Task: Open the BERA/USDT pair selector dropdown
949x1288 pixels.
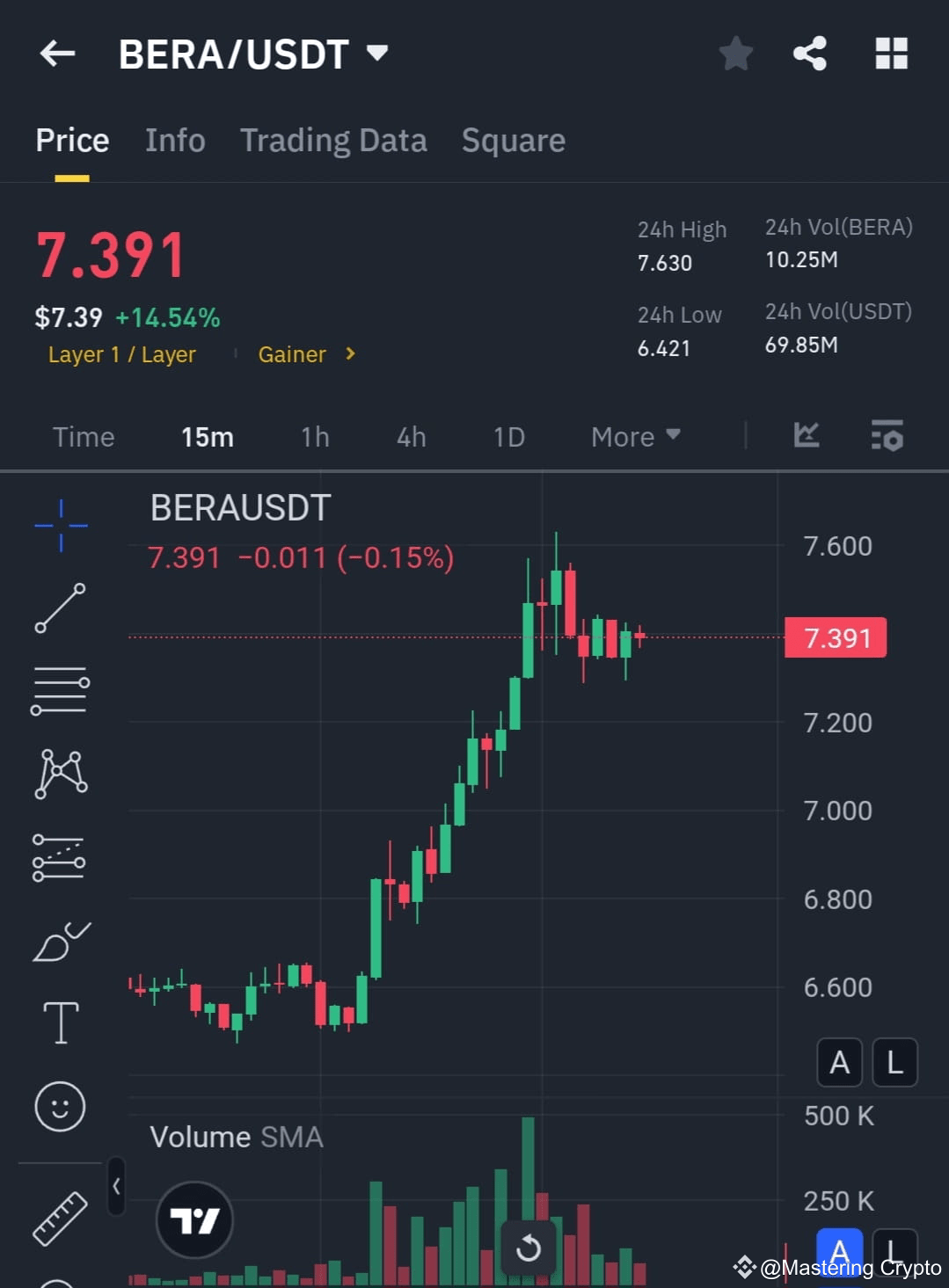Action: coord(376,53)
